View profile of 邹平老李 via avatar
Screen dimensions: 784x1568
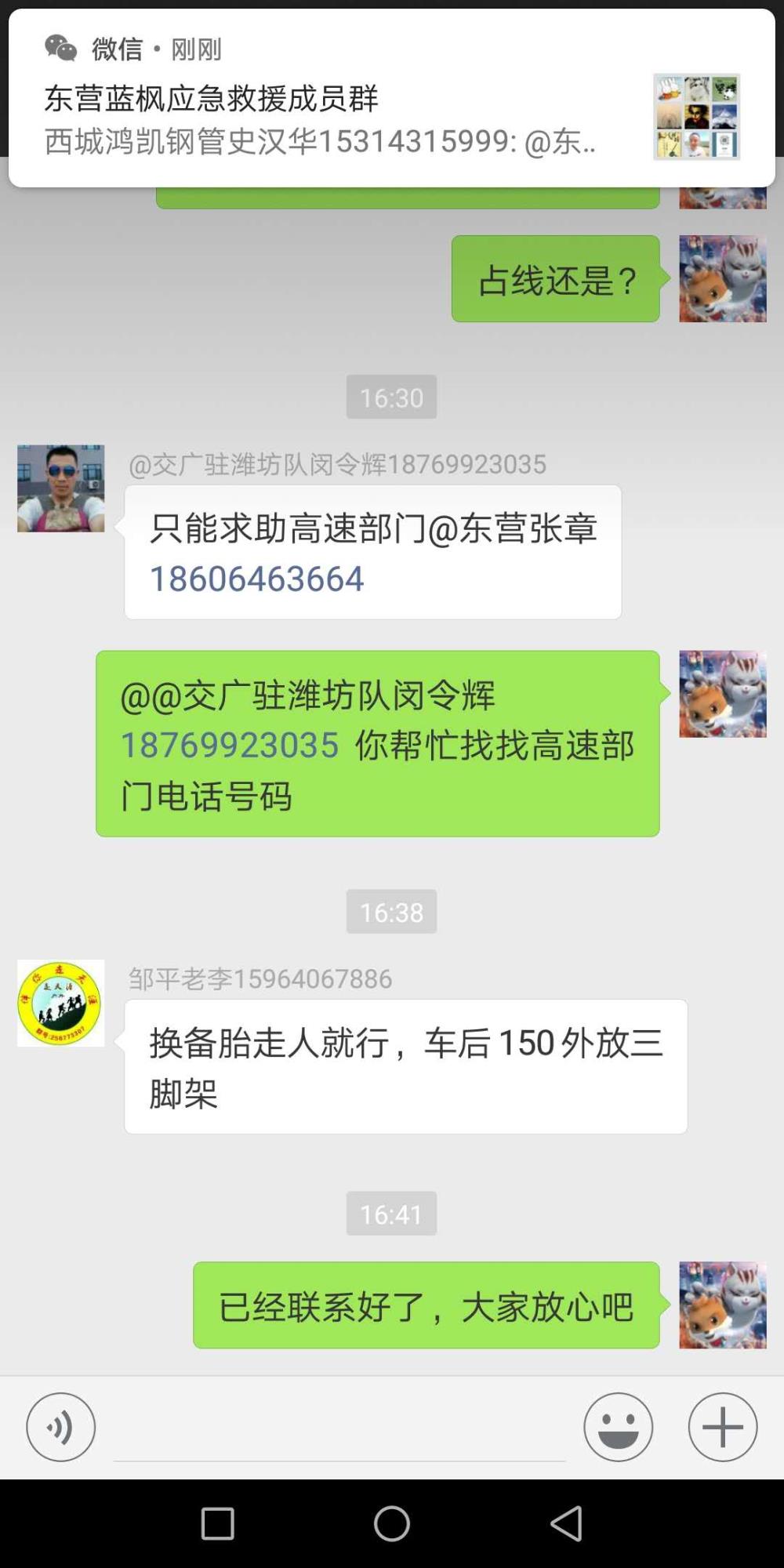point(61,1003)
